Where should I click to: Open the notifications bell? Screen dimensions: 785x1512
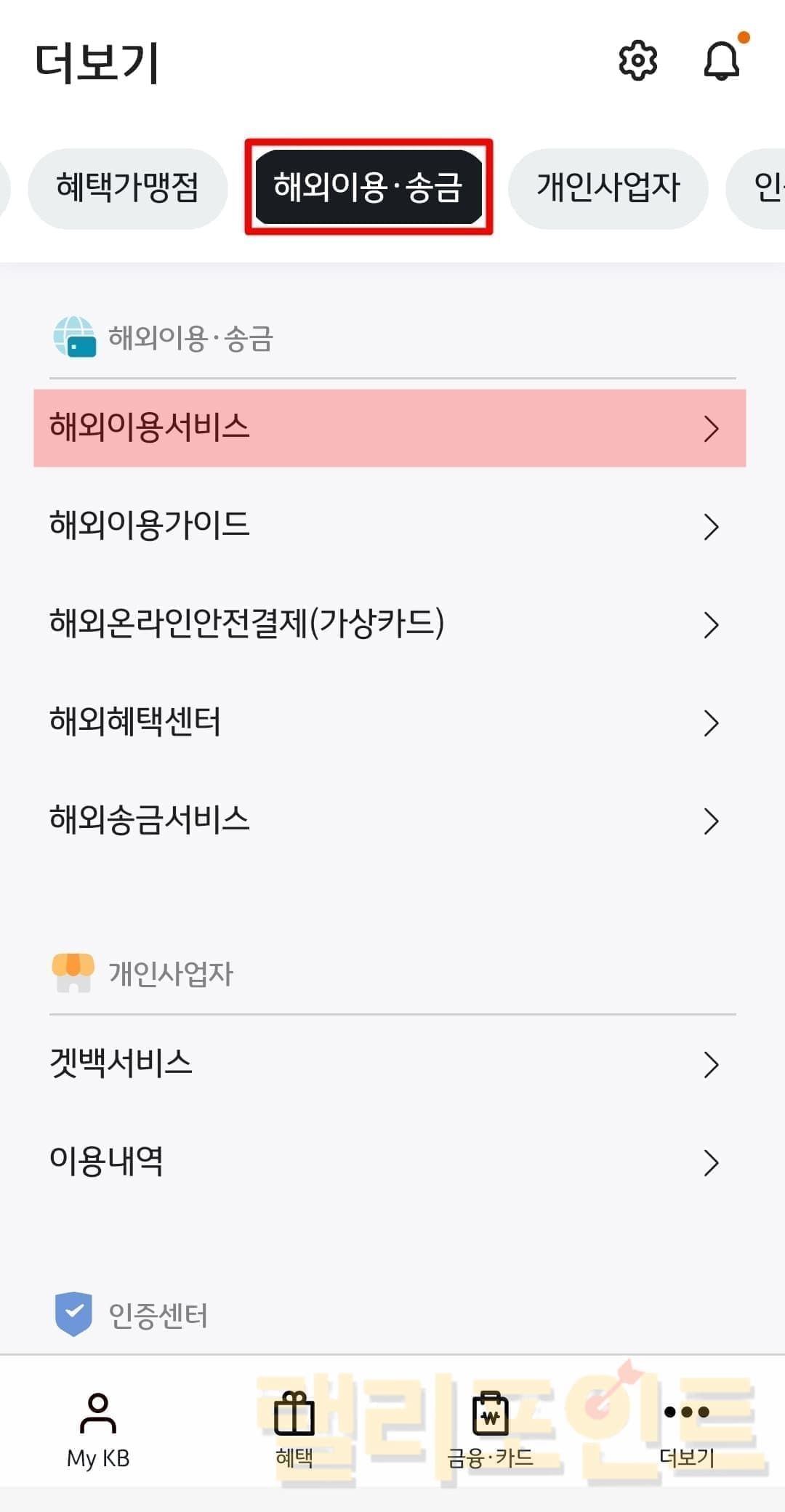pos(722,60)
